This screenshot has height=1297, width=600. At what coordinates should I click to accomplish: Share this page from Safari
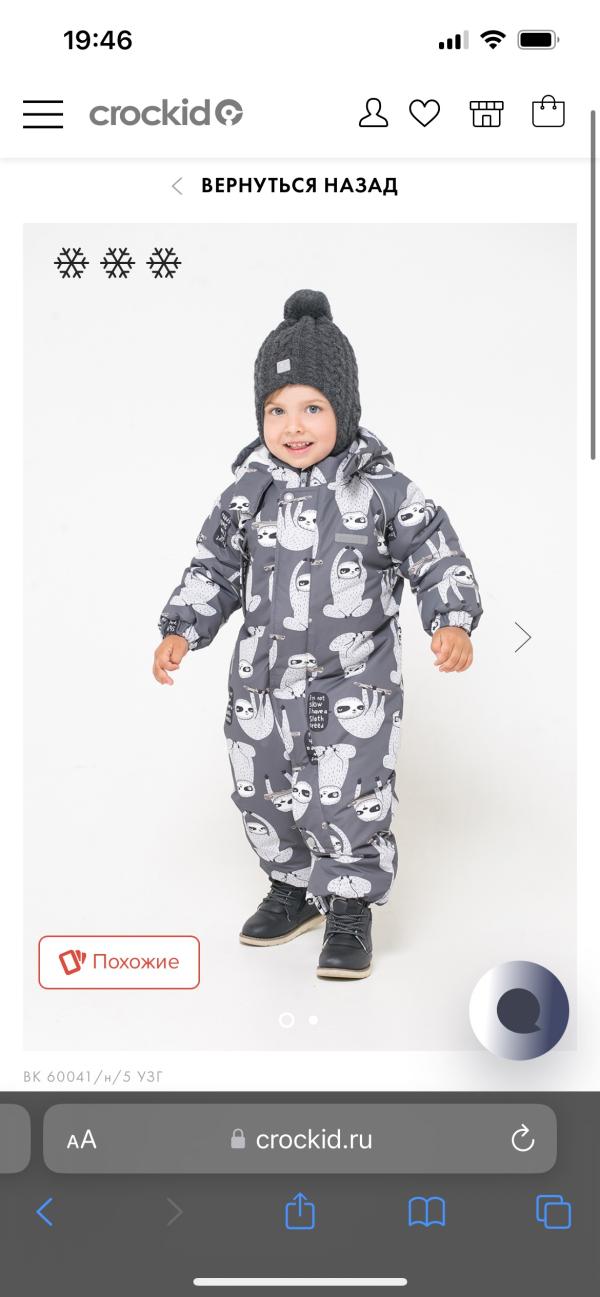click(300, 1211)
